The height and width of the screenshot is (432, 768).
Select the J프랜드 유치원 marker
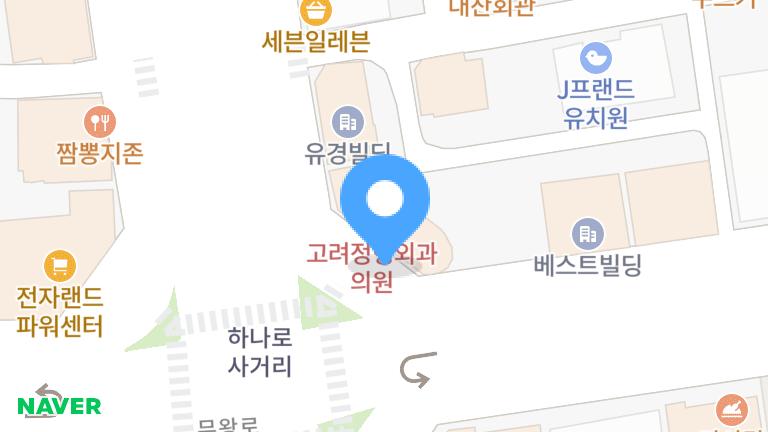(596, 57)
